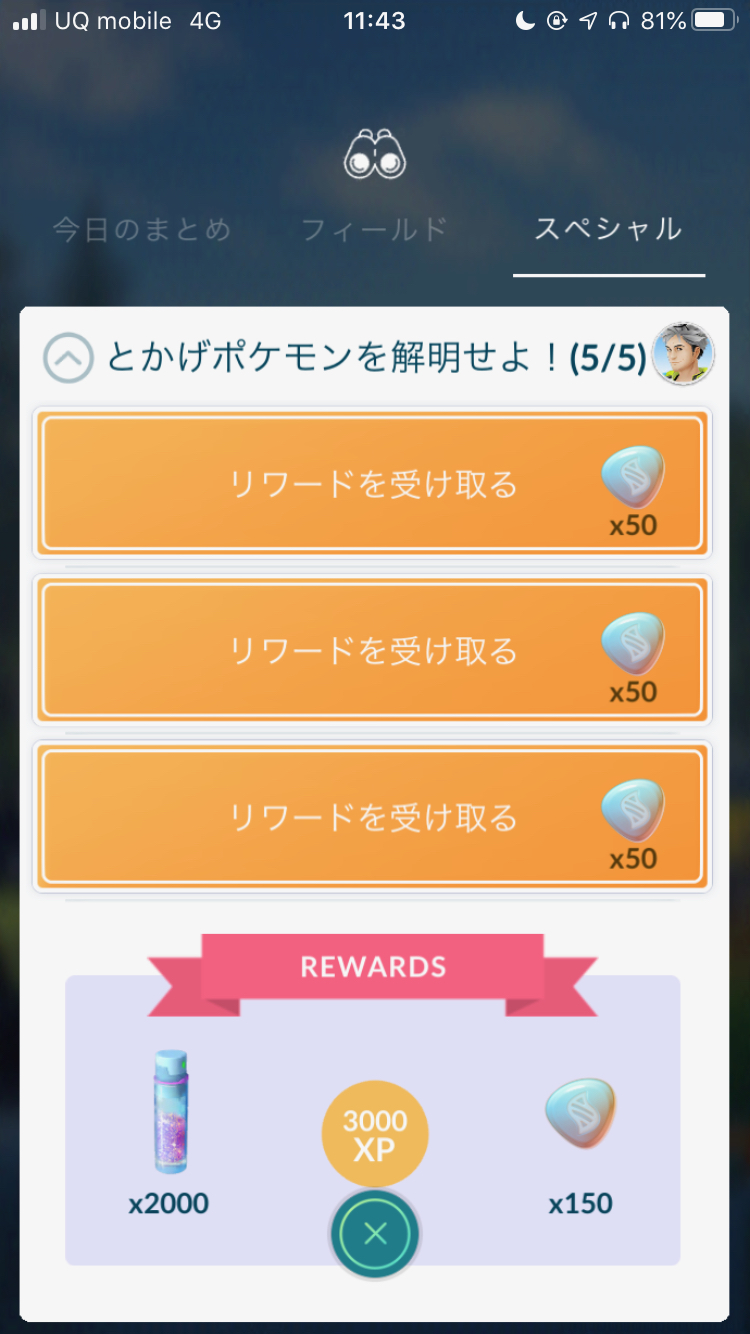Claim the second リワードを受け取る reward
The image size is (750, 1334).
tap(373, 650)
